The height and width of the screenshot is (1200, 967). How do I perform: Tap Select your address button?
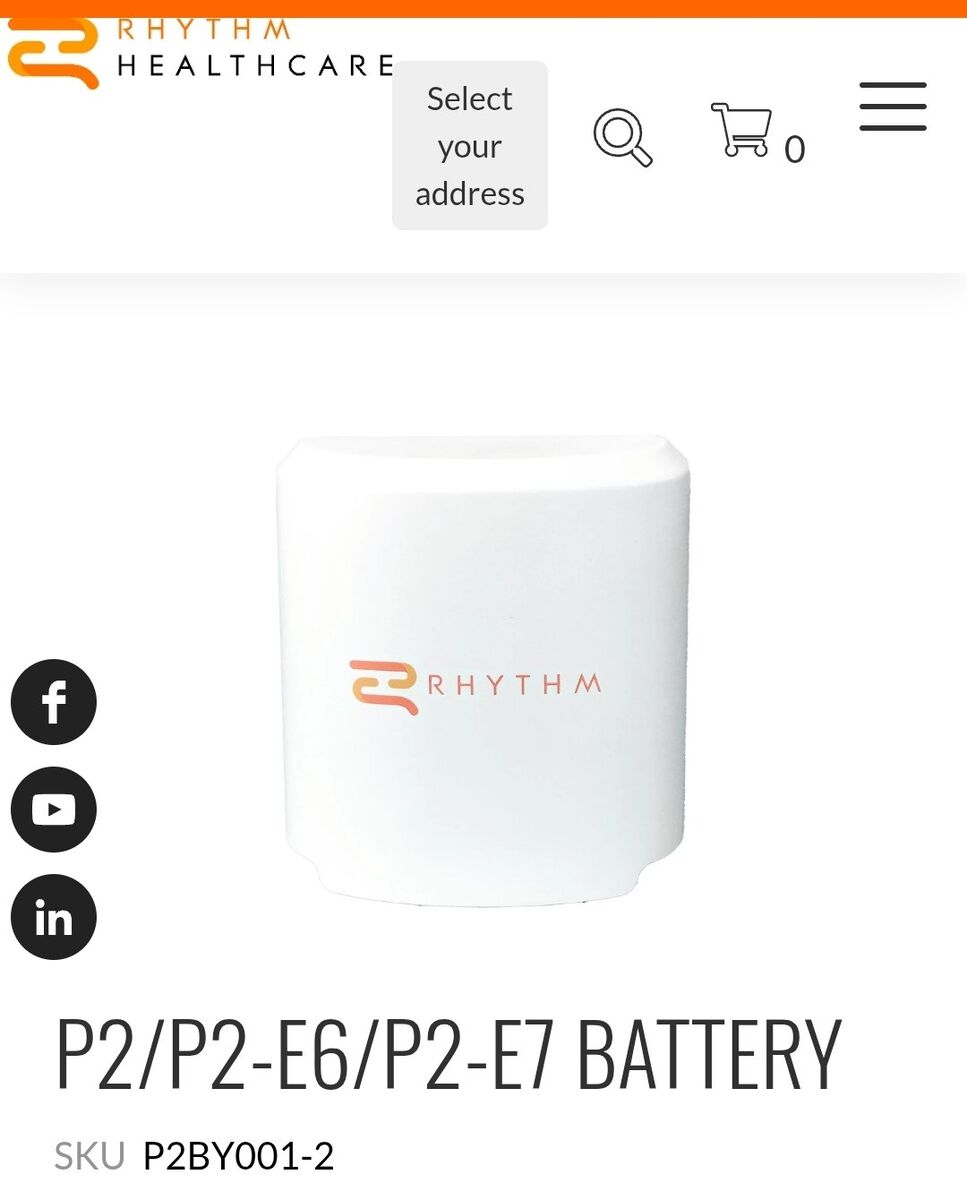coord(469,146)
